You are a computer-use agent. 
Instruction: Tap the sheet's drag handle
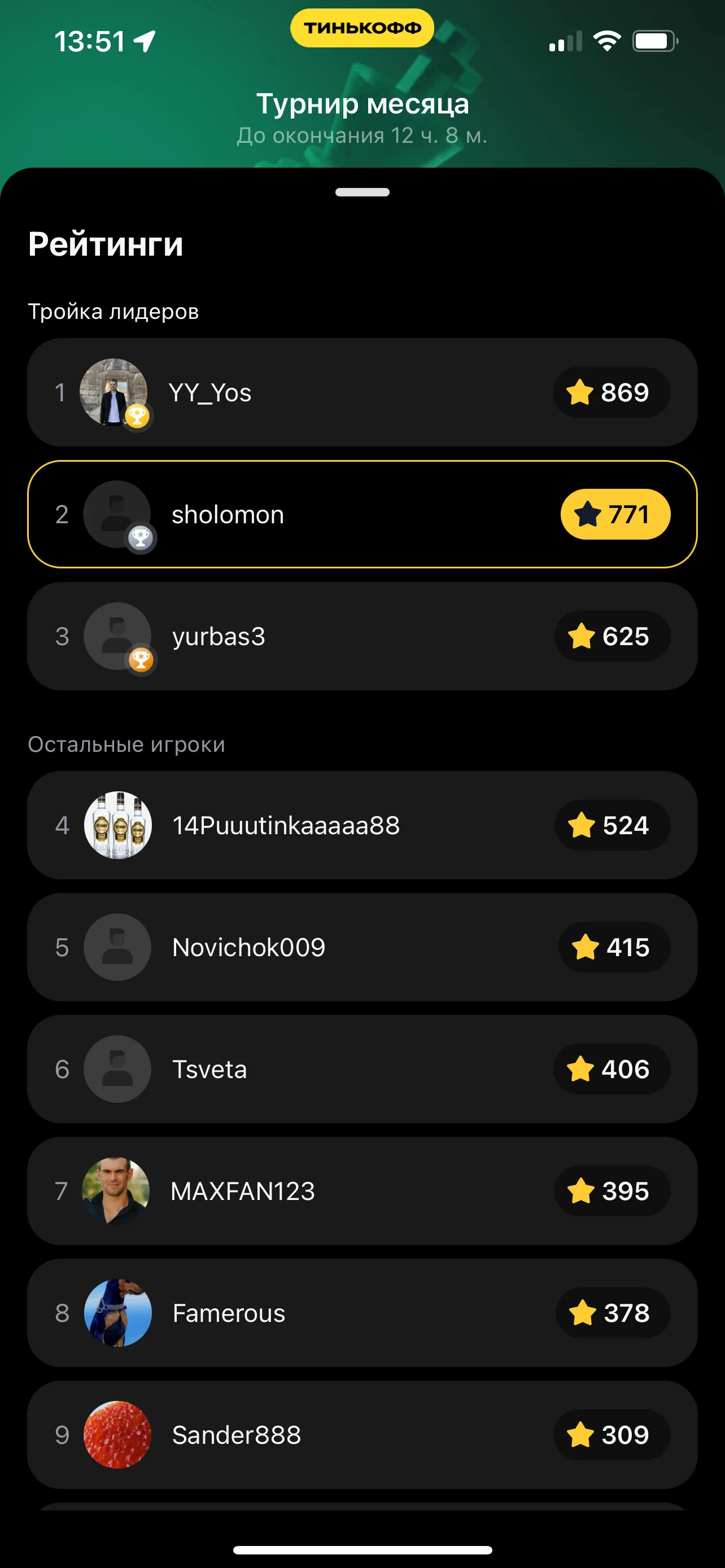[x=362, y=192]
